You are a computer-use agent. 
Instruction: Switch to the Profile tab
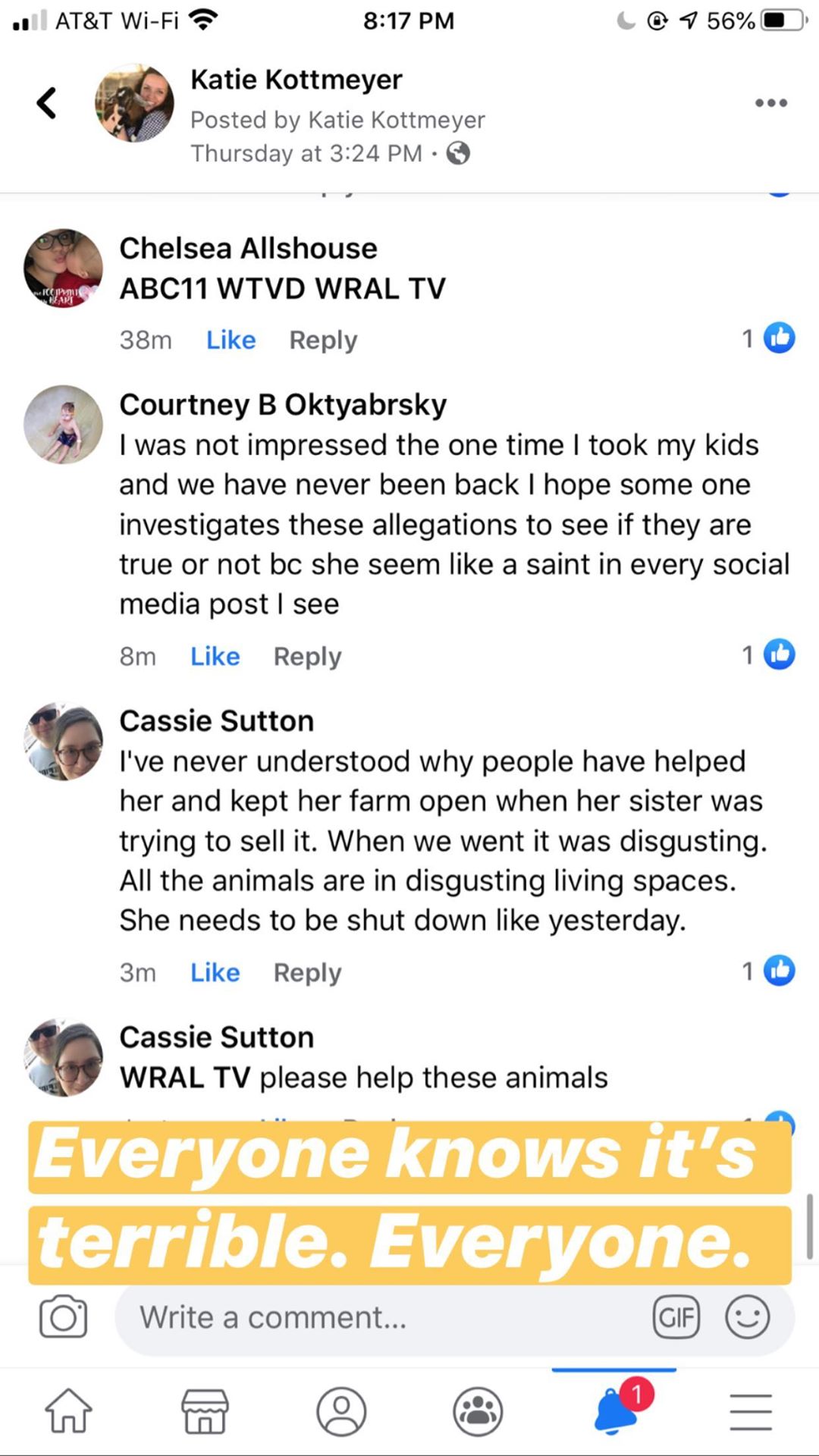click(x=341, y=1411)
